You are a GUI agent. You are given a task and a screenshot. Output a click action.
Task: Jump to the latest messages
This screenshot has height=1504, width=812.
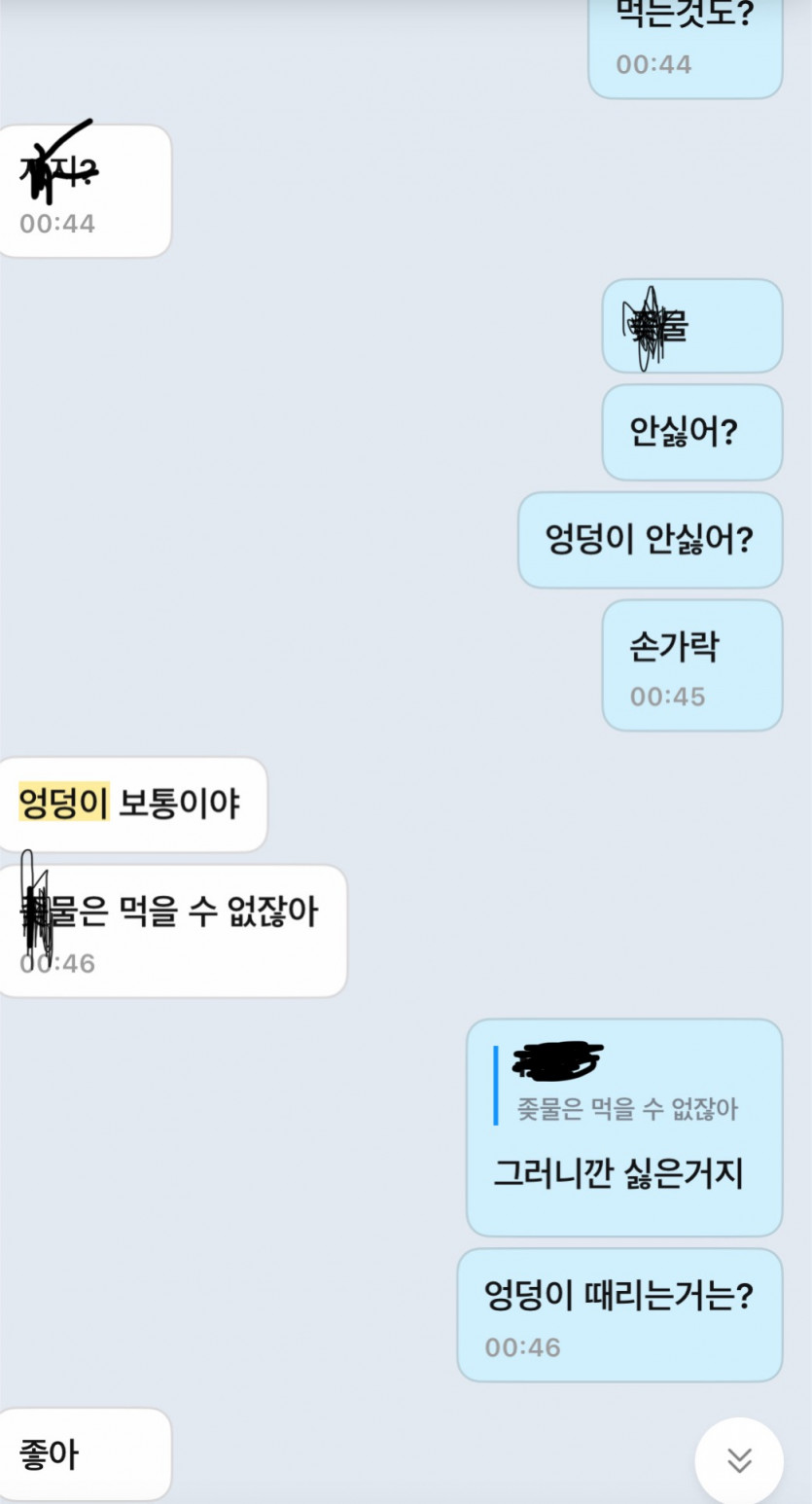tap(739, 1460)
